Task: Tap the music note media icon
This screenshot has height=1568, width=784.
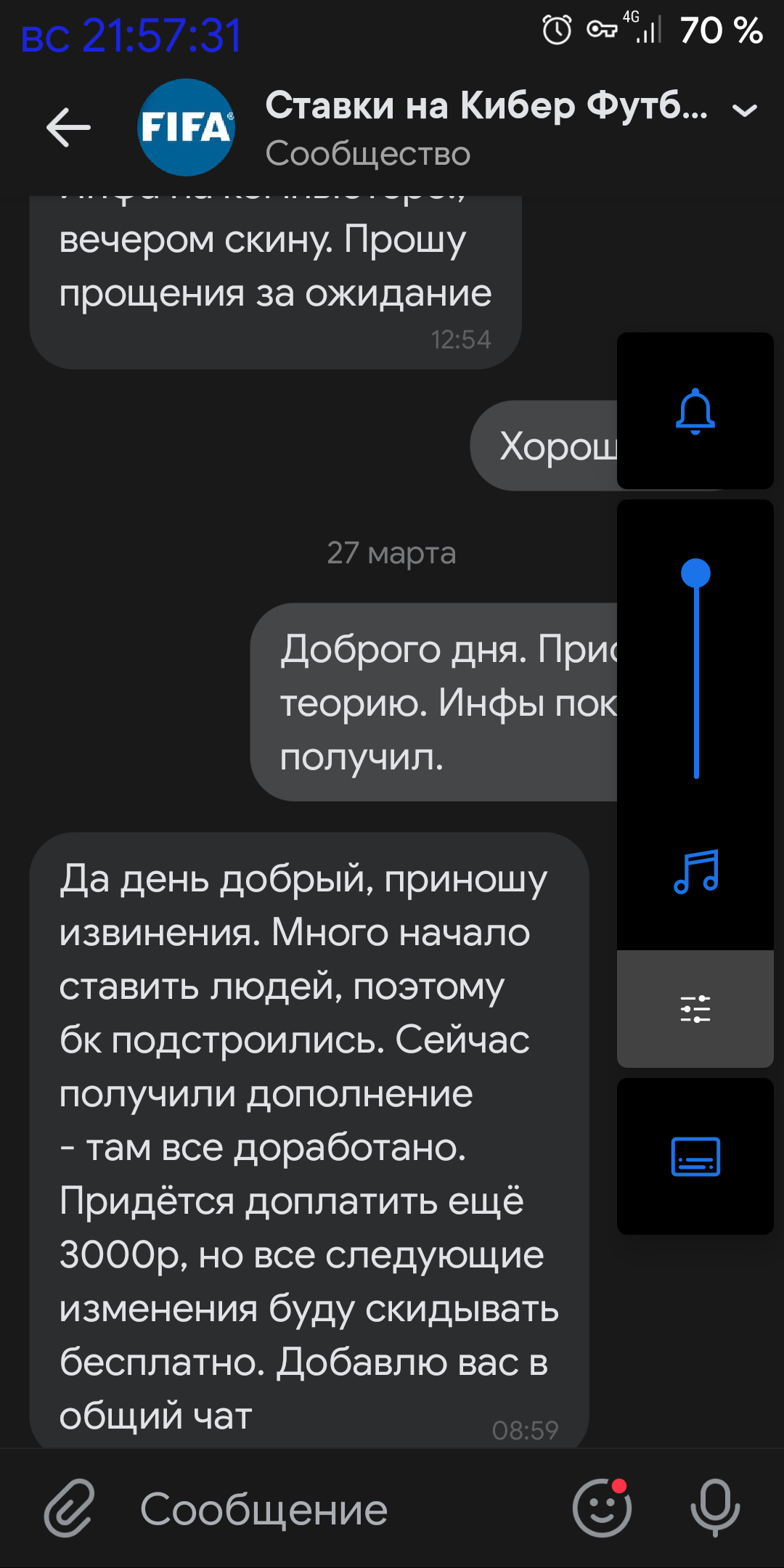Action: click(696, 871)
